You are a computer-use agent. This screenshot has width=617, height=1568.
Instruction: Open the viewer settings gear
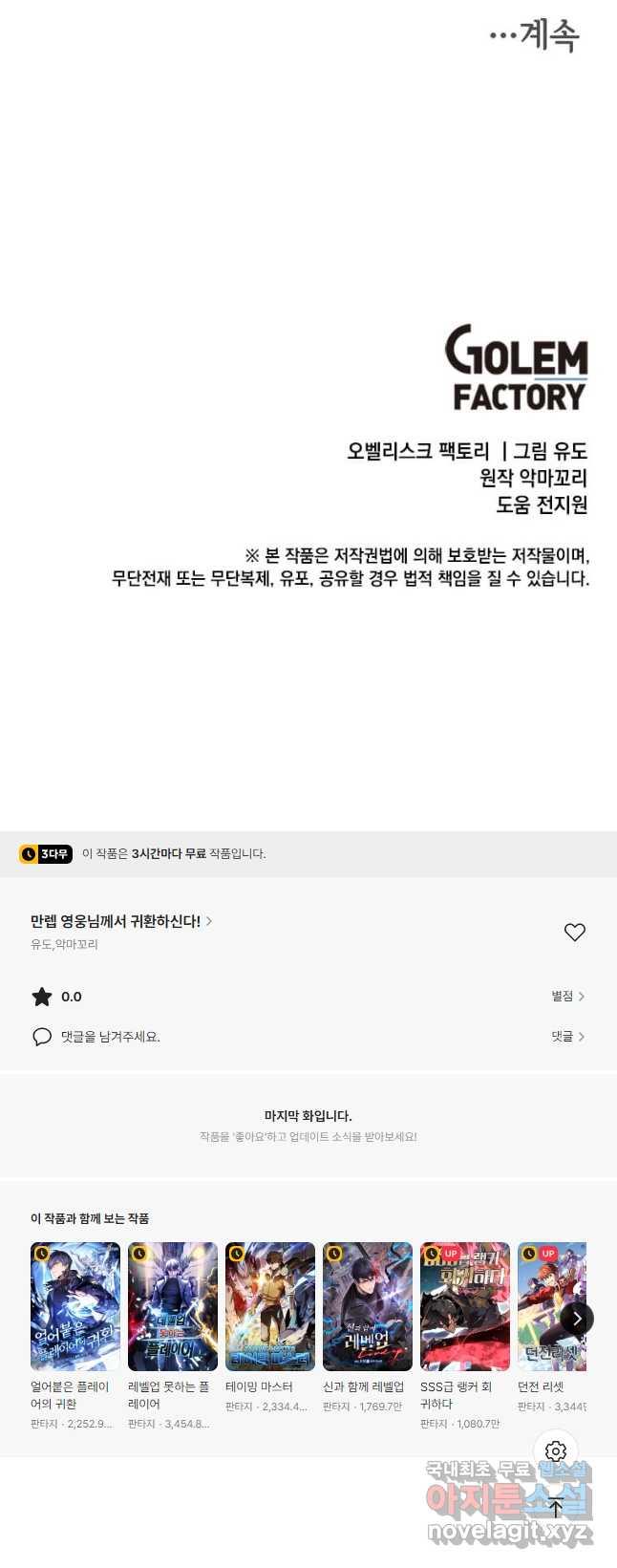[556, 1451]
